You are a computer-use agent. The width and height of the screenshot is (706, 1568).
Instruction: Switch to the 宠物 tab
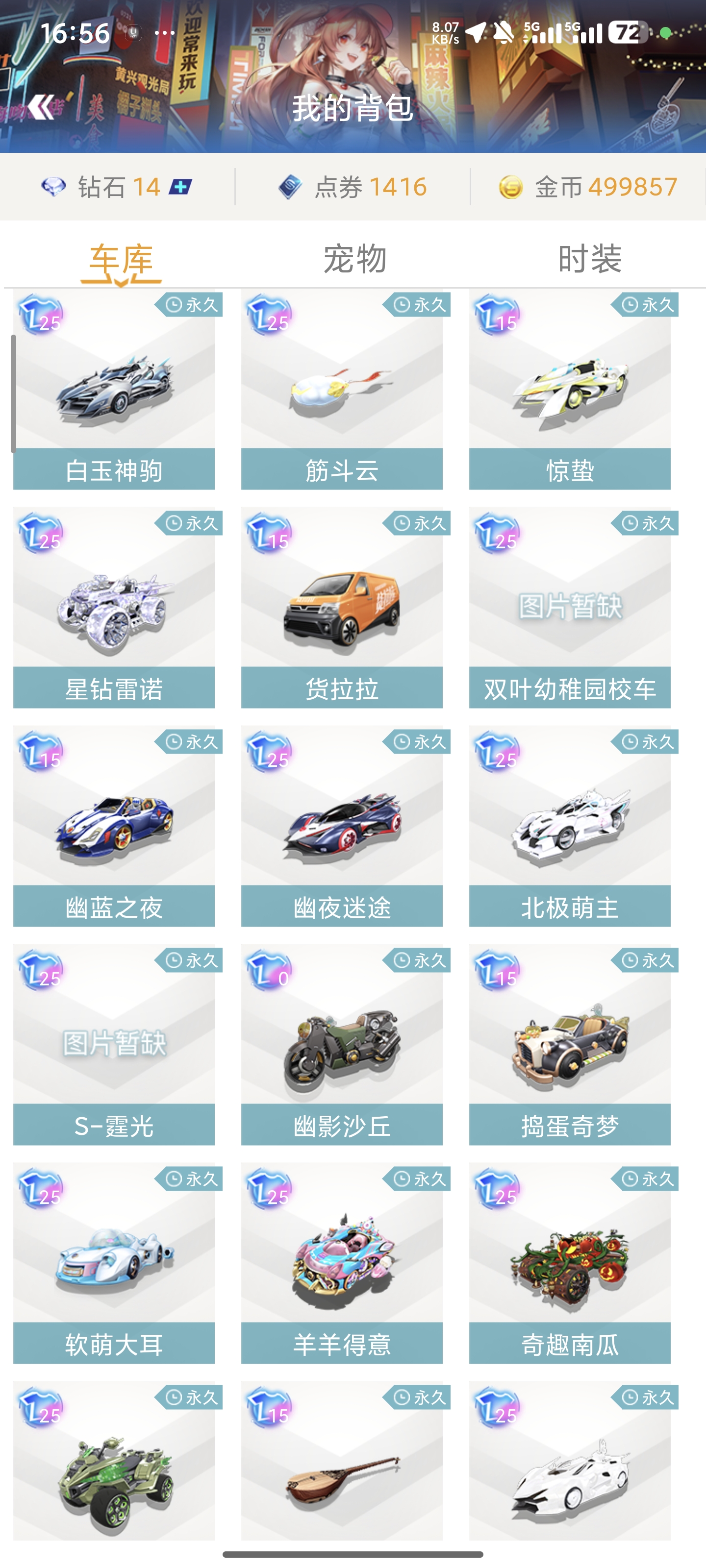(354, 259)
